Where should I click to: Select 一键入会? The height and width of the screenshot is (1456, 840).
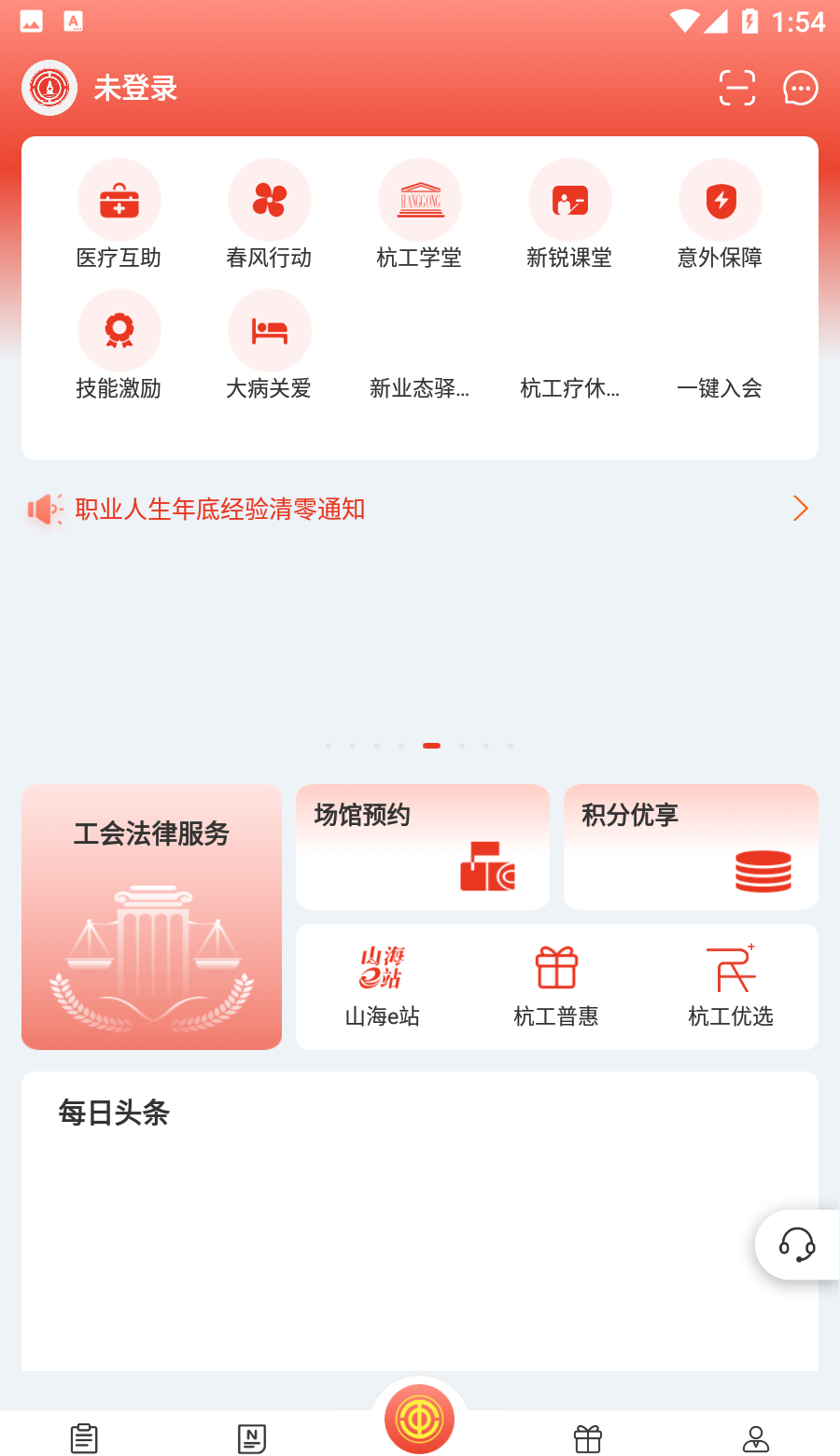click(x=720, y=388)
